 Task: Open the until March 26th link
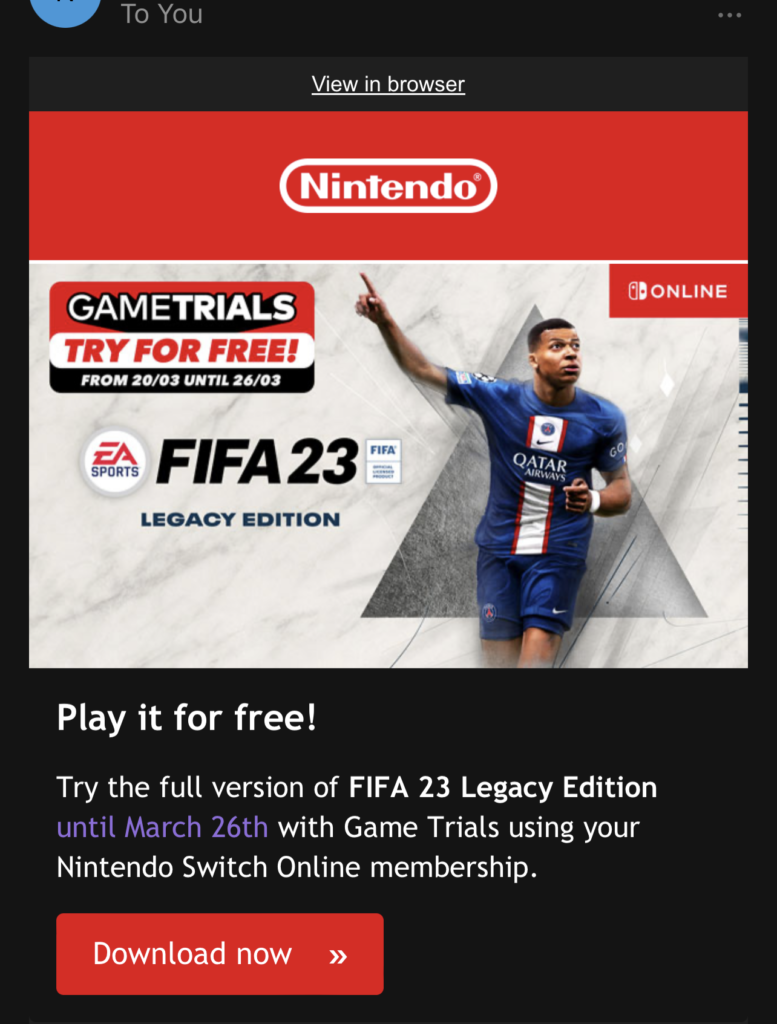pos(162,827)
